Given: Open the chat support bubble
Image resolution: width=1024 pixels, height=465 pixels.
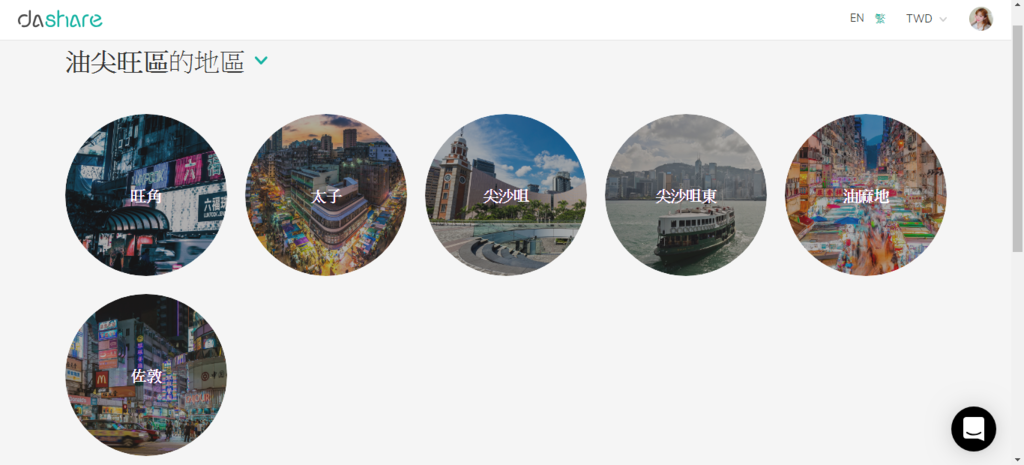Looking at the screenshot, I should coord(973,429).
